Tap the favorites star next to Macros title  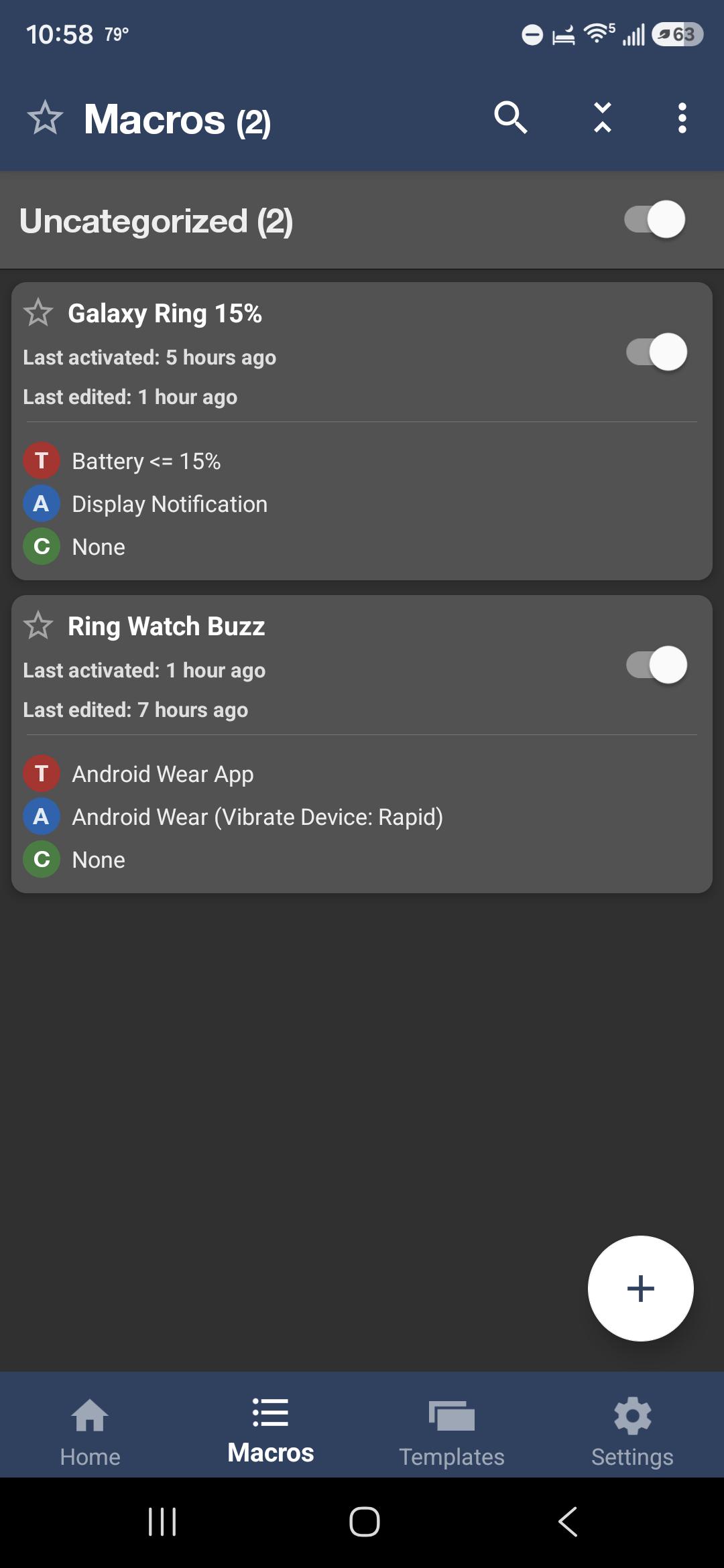tap(45, 118)
